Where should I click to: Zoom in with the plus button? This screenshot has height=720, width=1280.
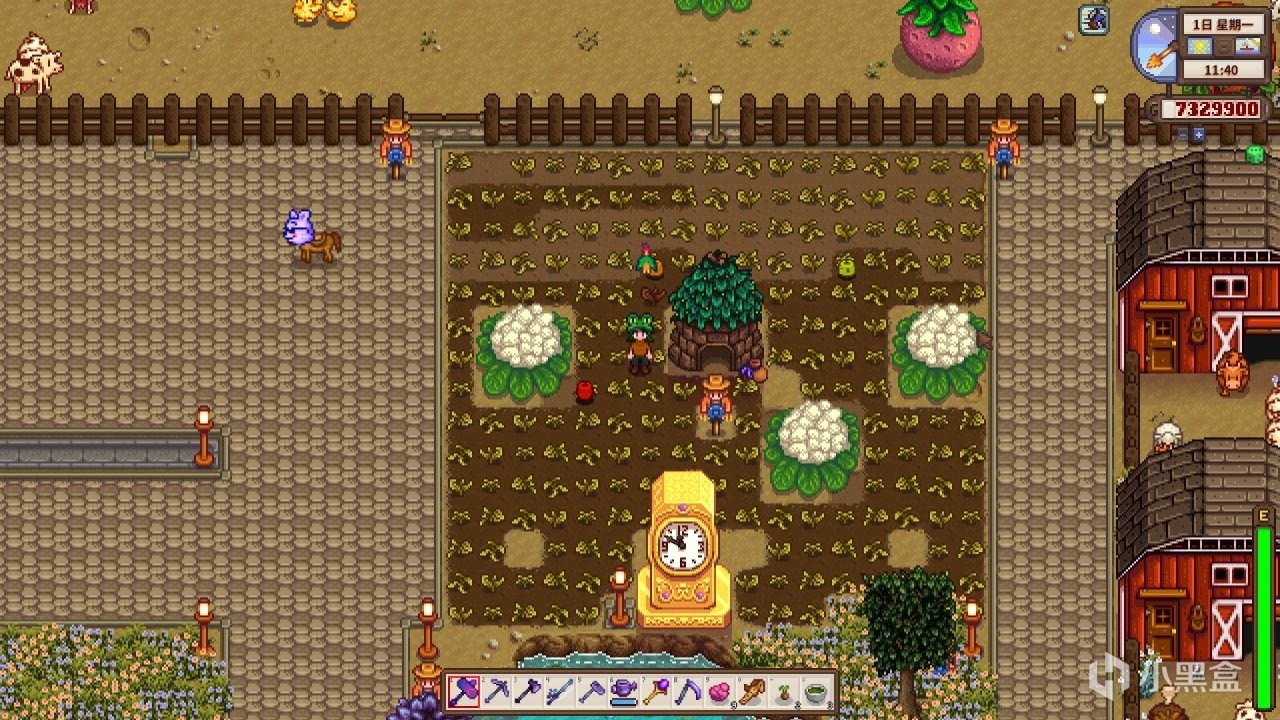coord(1198,133)
